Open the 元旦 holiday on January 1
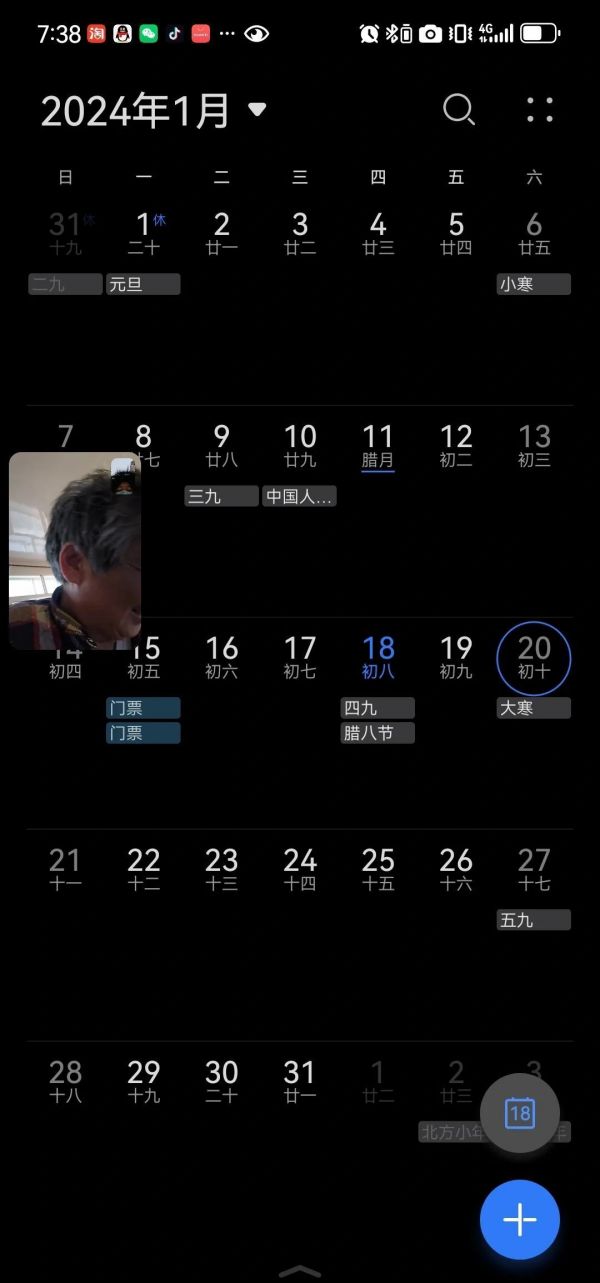600x1283 pixels. (x=143, y=284)
